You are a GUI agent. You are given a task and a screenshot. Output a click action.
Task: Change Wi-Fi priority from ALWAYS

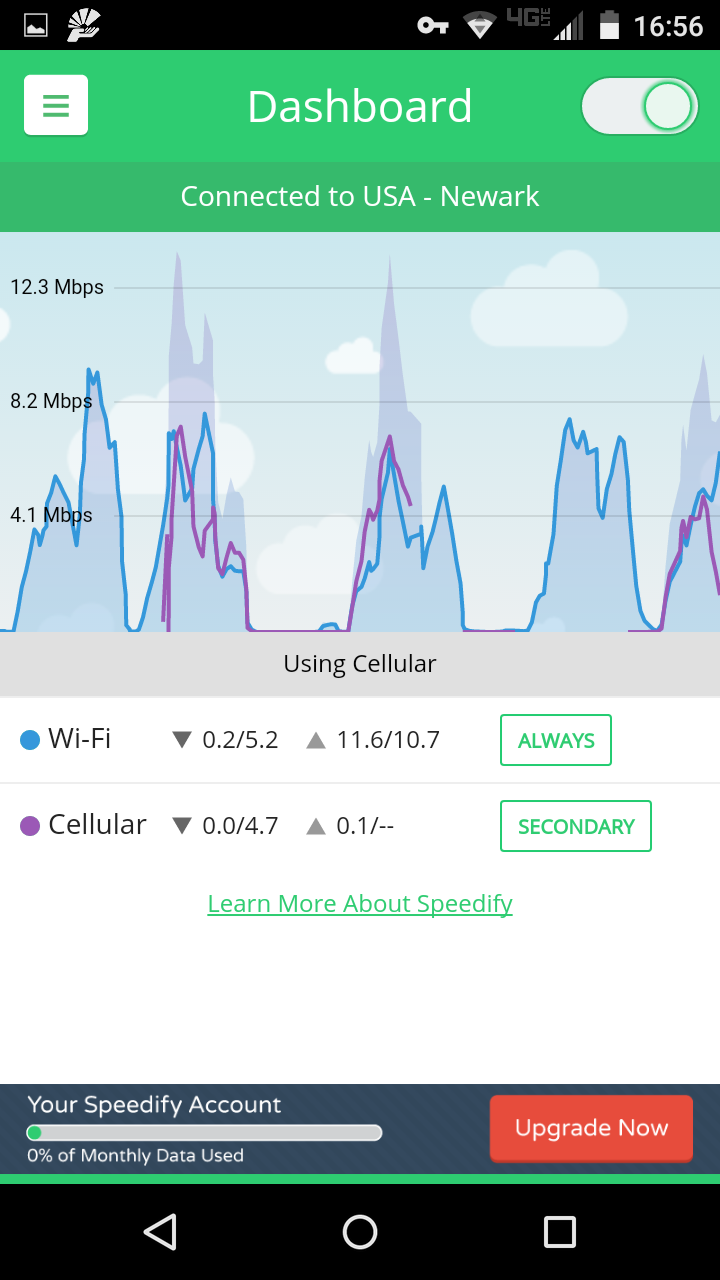(x=556, y=741)
